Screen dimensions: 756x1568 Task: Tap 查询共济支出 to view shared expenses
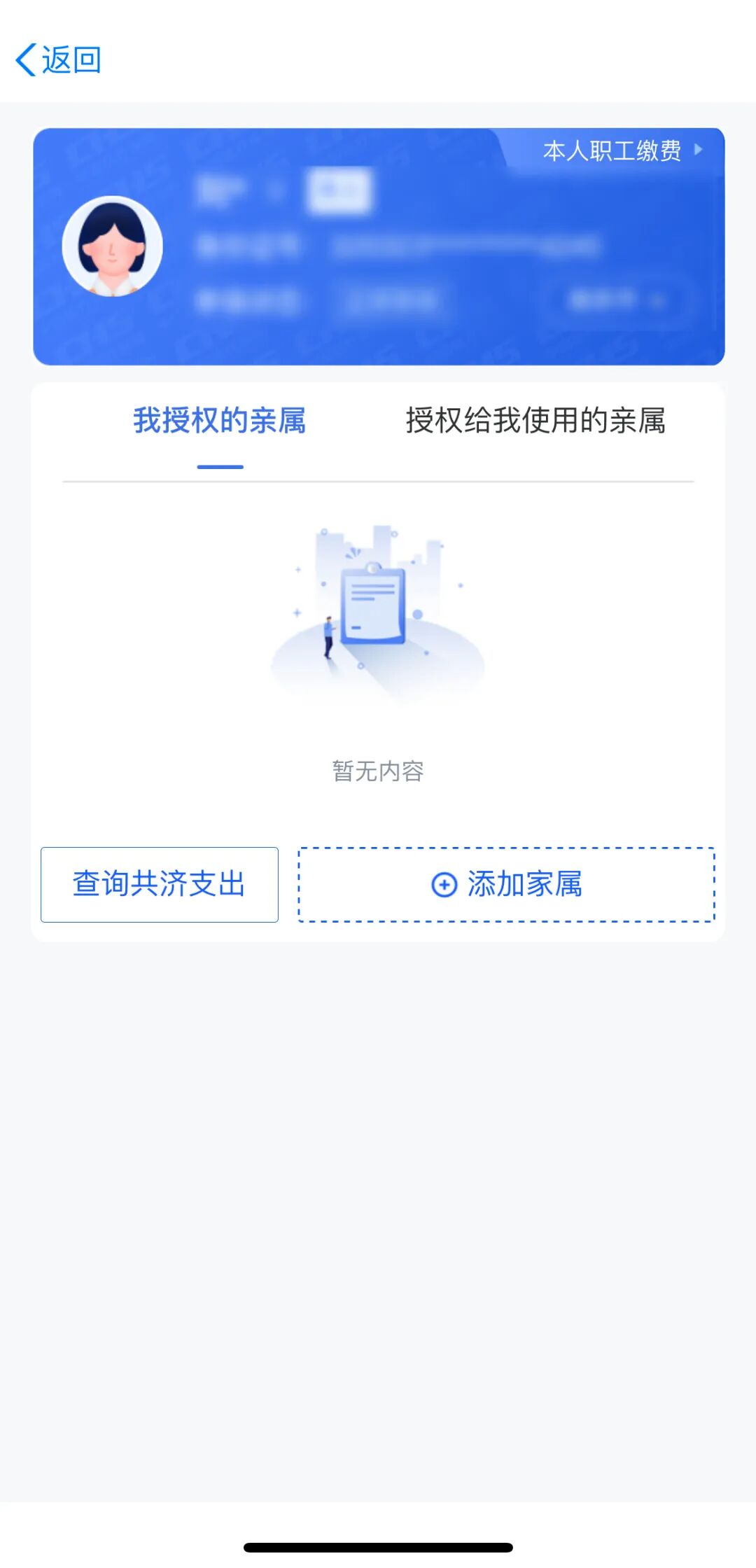pyautogui.click(x=159, y=885)
